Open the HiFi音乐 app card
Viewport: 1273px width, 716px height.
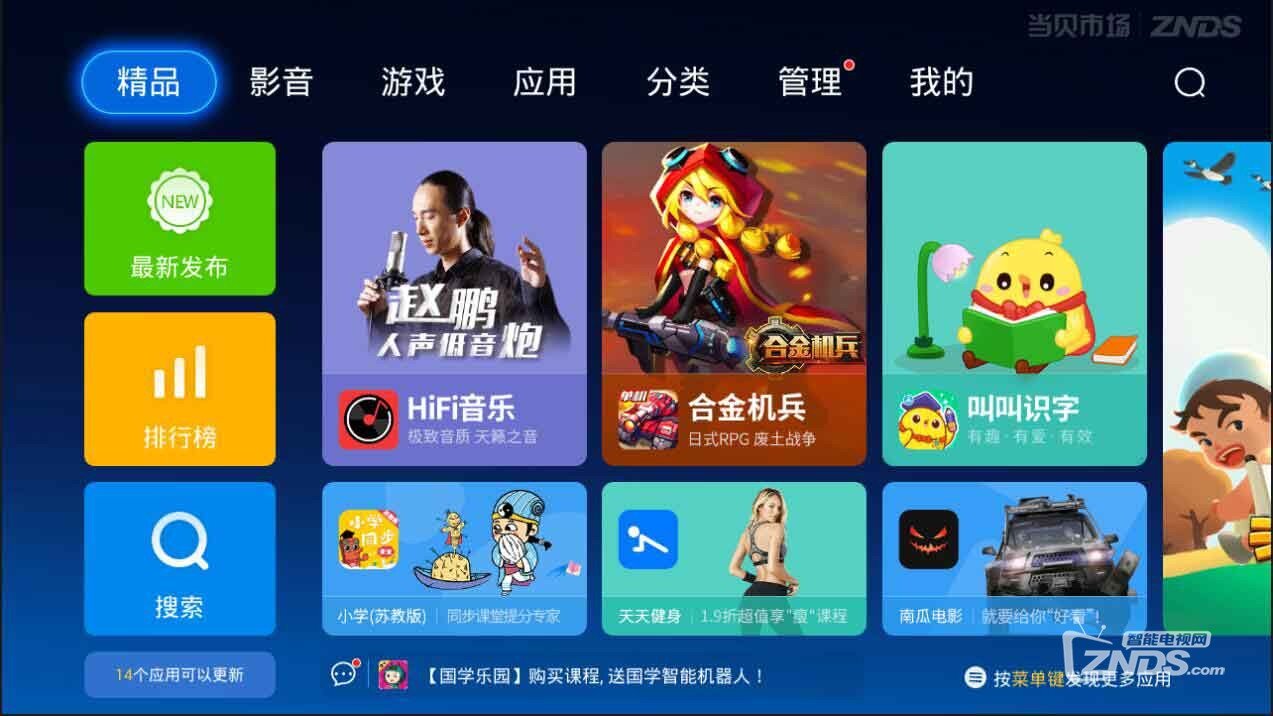(454, 304)
